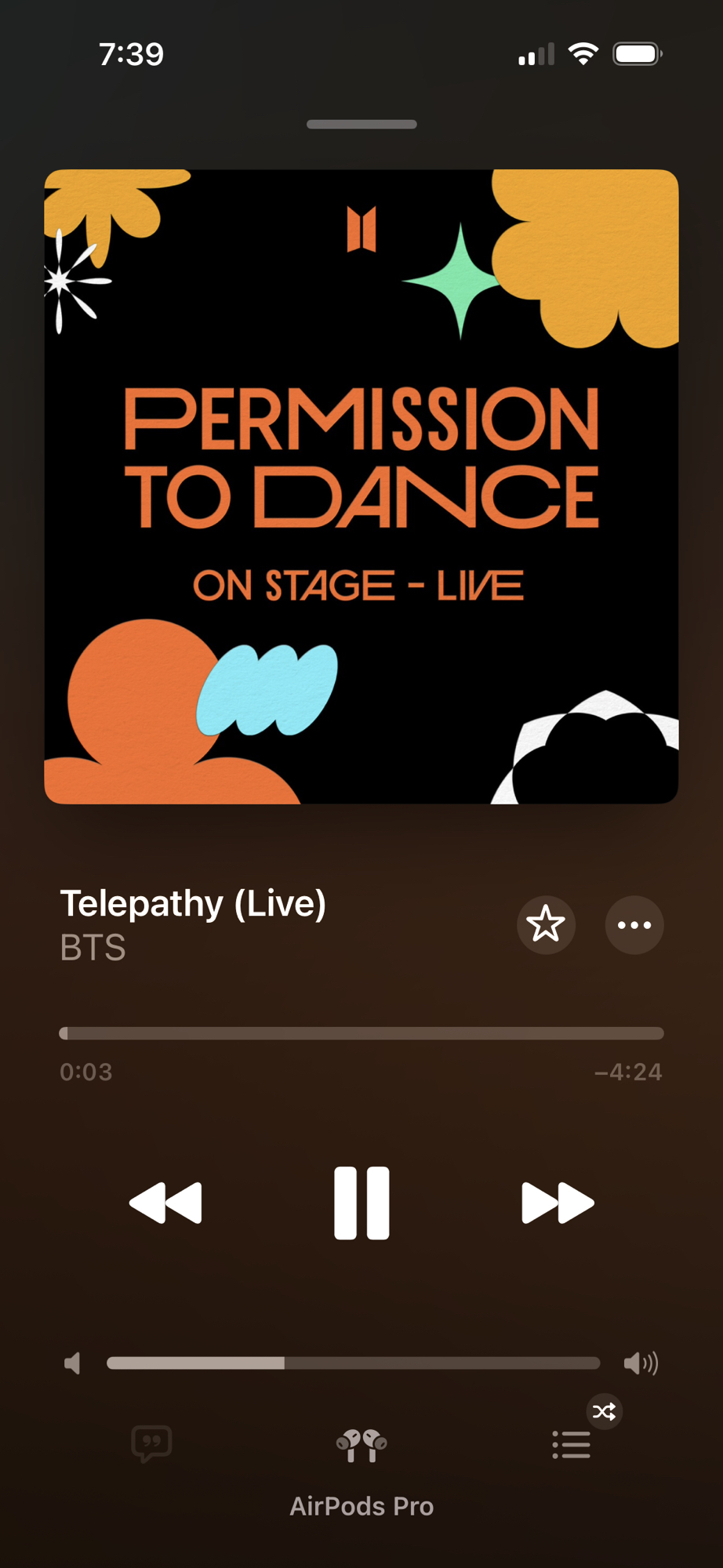The height and width of the screenshot is (1568, 723).
Task: Open the BTS artist name link
Action: pos(93,947)
